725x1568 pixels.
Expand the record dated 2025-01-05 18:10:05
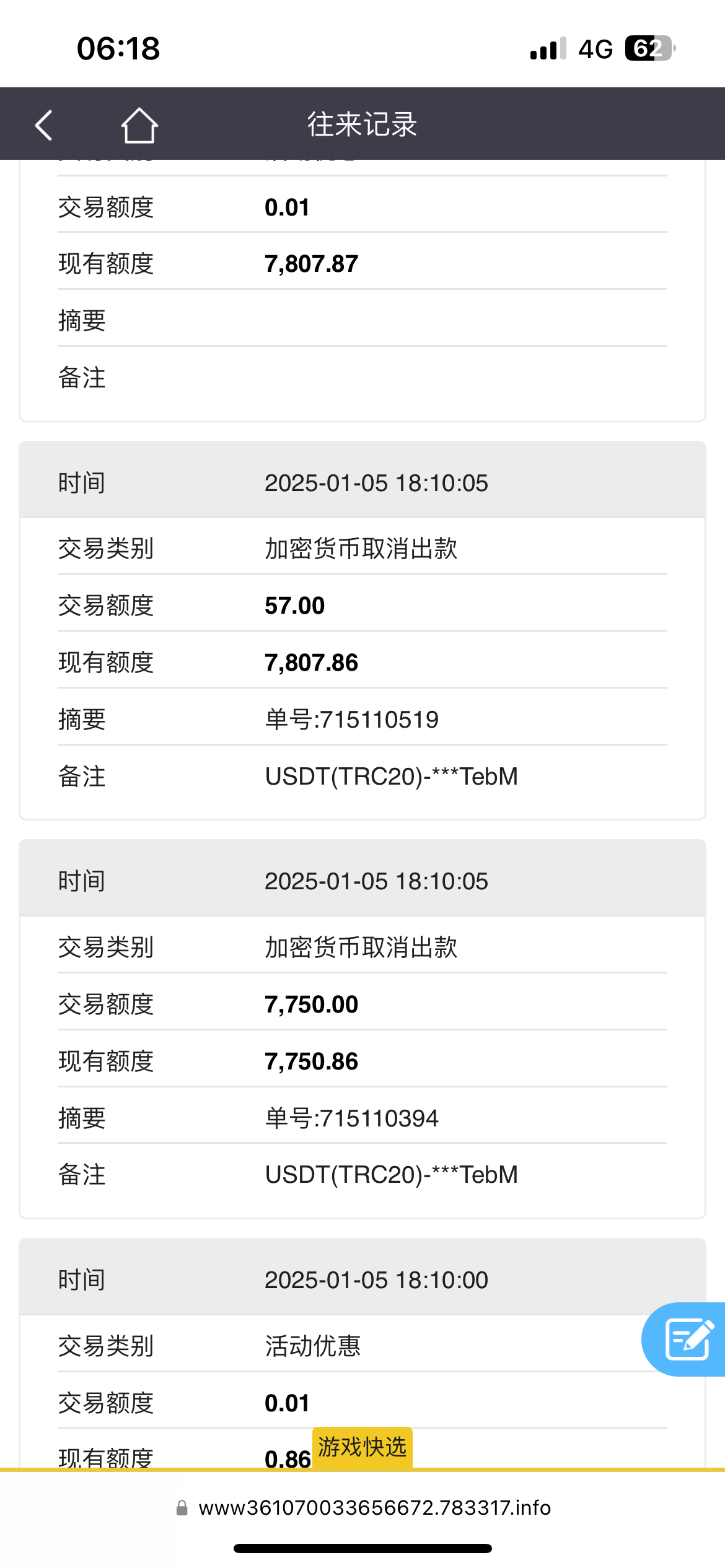(376, 482)
